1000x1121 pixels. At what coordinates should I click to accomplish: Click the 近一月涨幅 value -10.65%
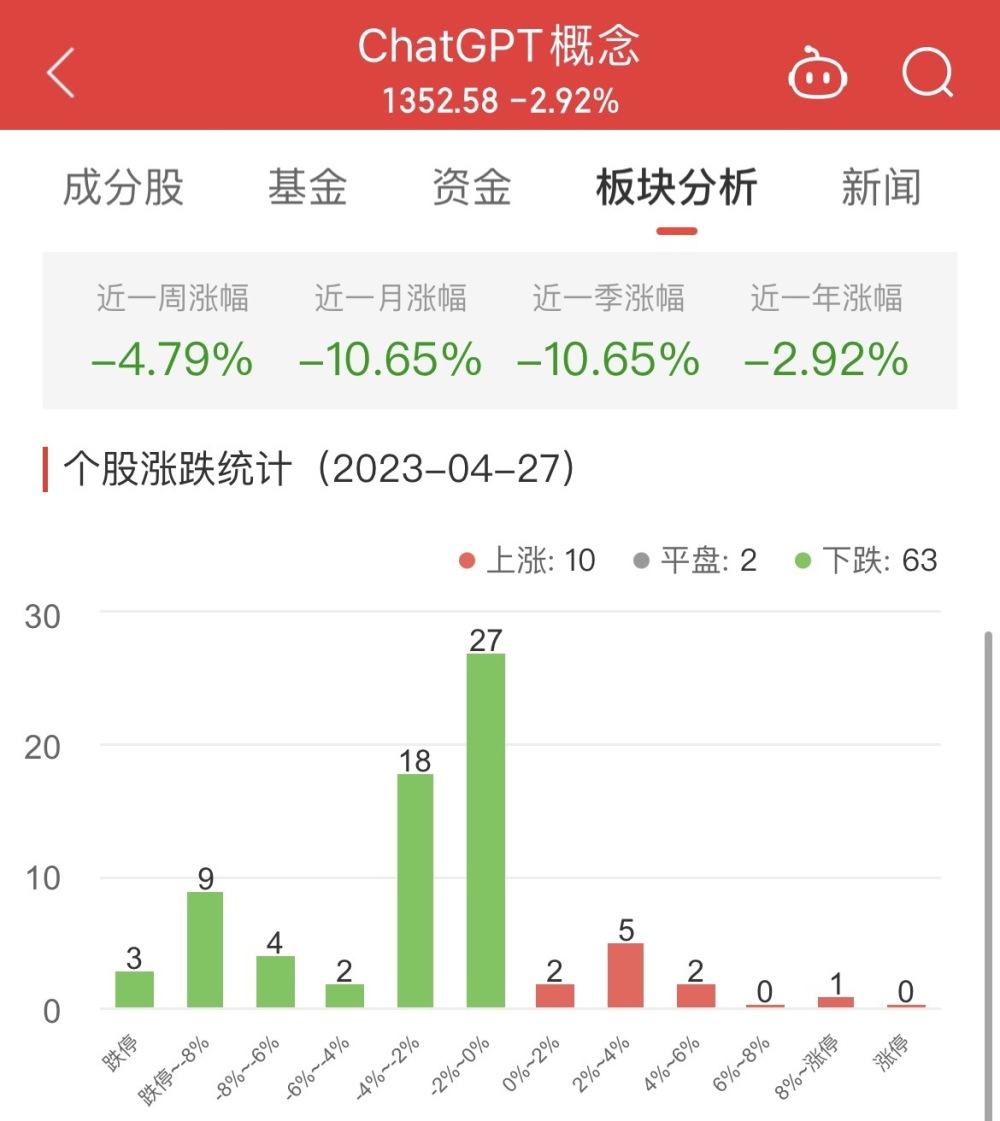tap(392, 362)
